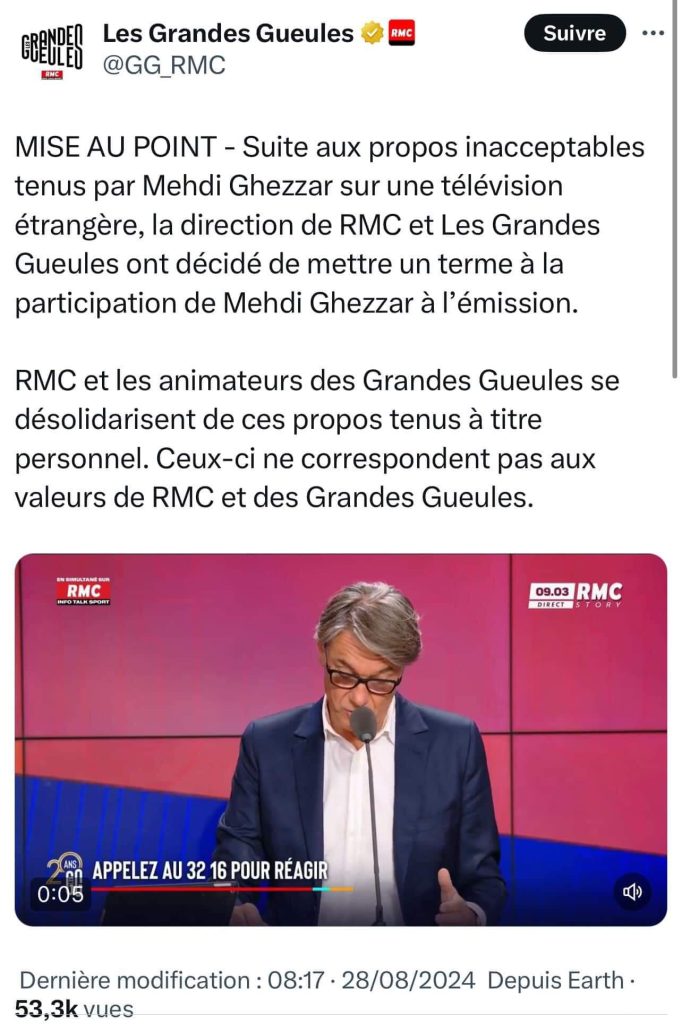Viewport: 682px width, 1024px height.
Task: Unmute the video sound
Action: (632, 891)
